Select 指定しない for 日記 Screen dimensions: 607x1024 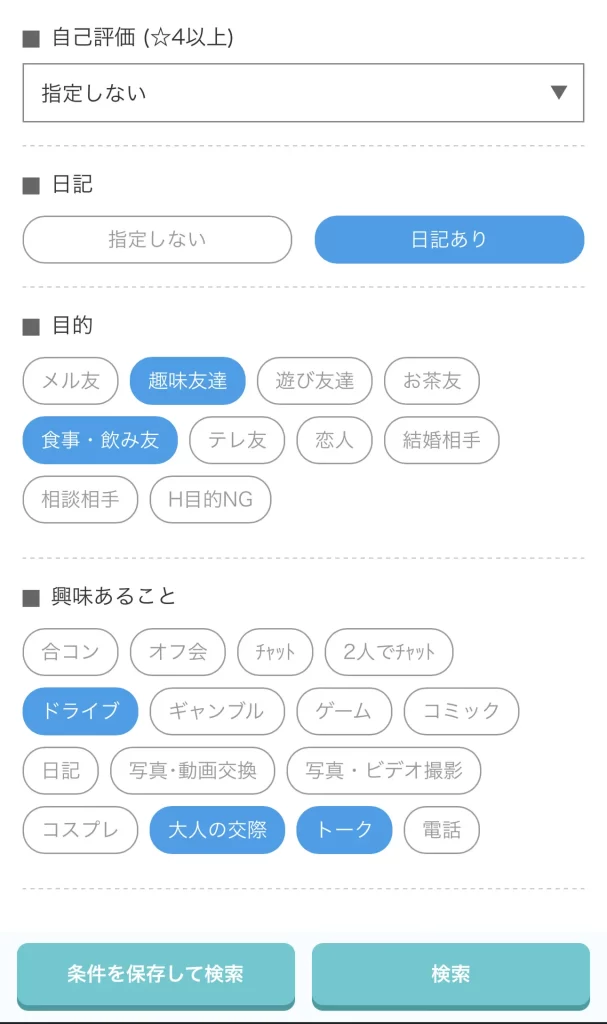click(x=157, y=240)
